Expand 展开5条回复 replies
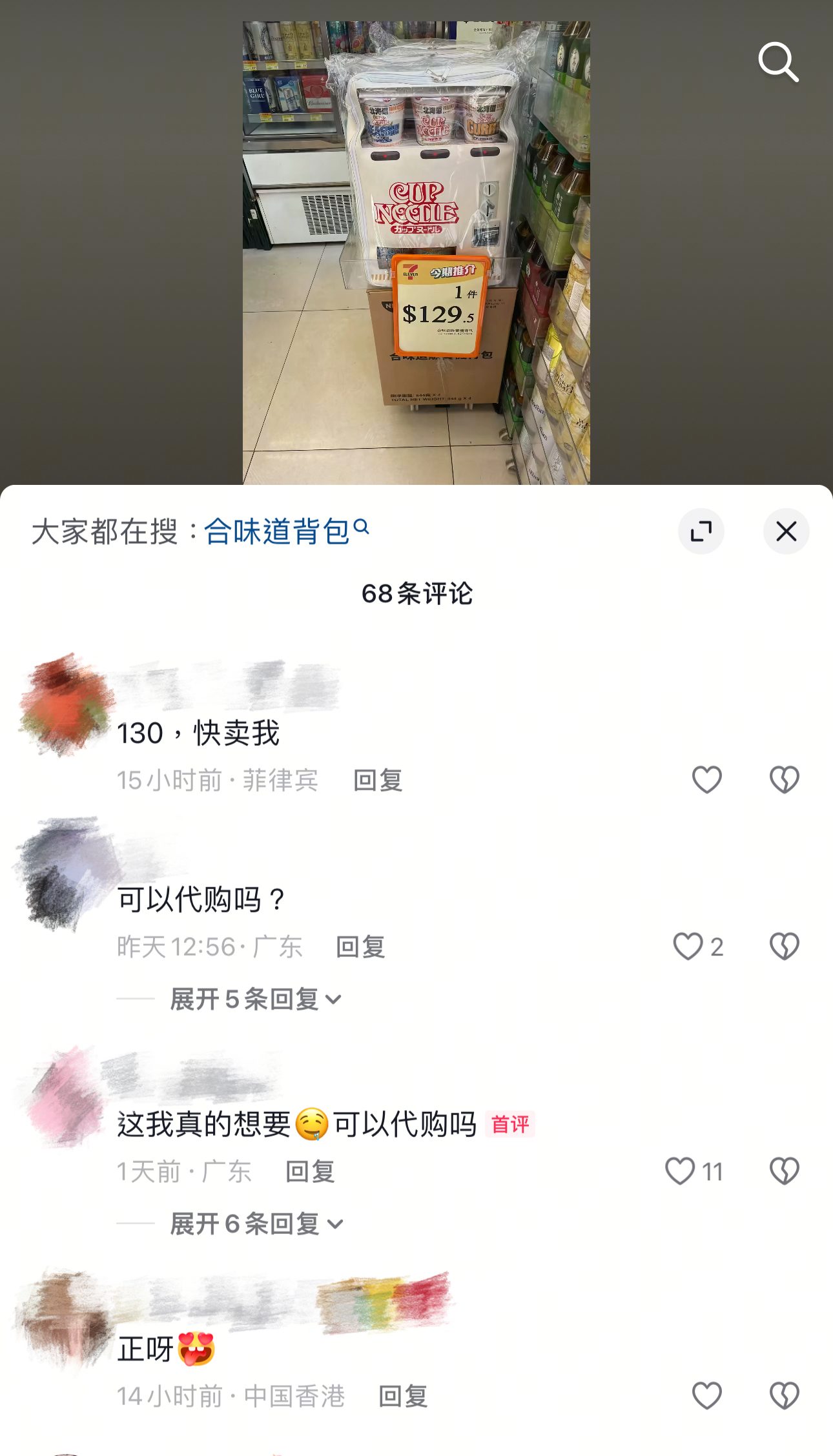Image resolution: width=833 pixels, height=1456 pixels. point(256,999)
